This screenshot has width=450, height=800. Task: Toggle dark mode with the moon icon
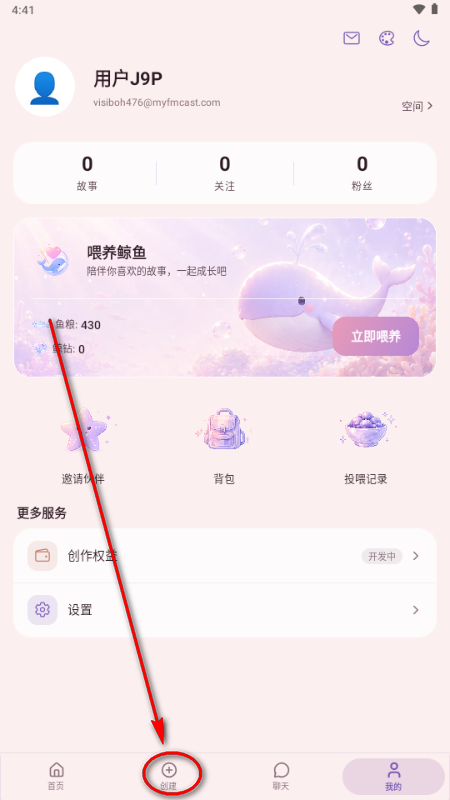click(x=421, y=38)
